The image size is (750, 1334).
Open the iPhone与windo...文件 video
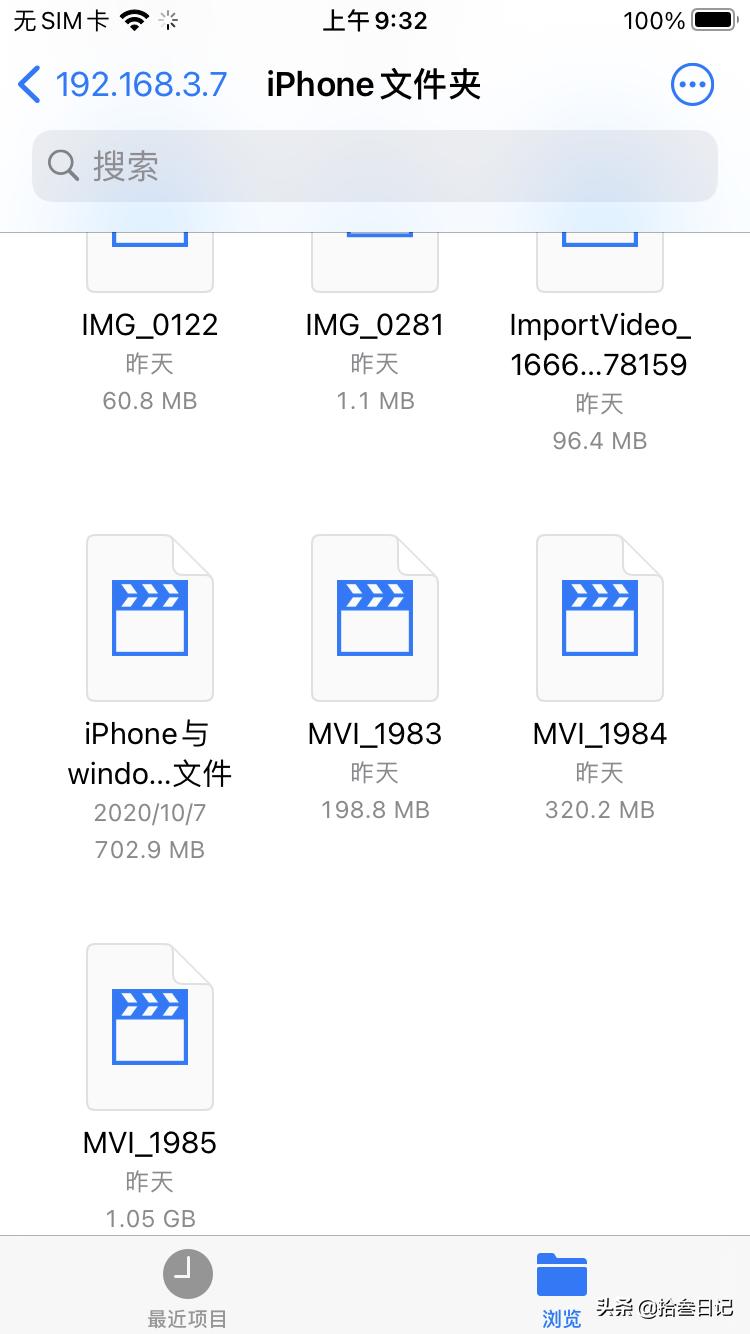pos(149,616)
